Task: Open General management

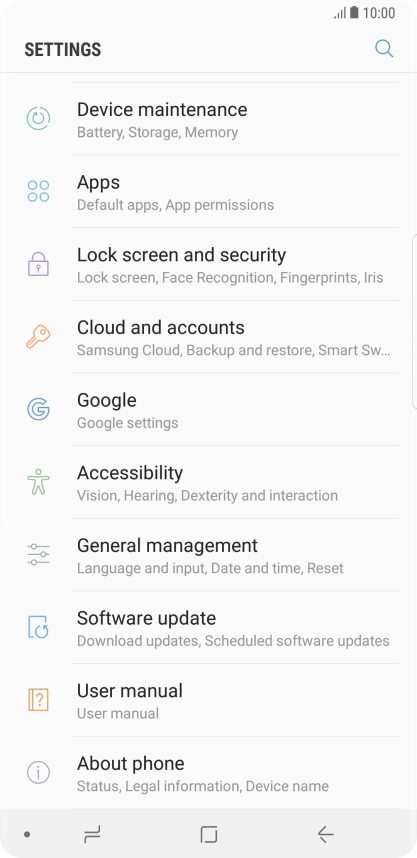Action: pyautogui.click(x=208, y=555)
